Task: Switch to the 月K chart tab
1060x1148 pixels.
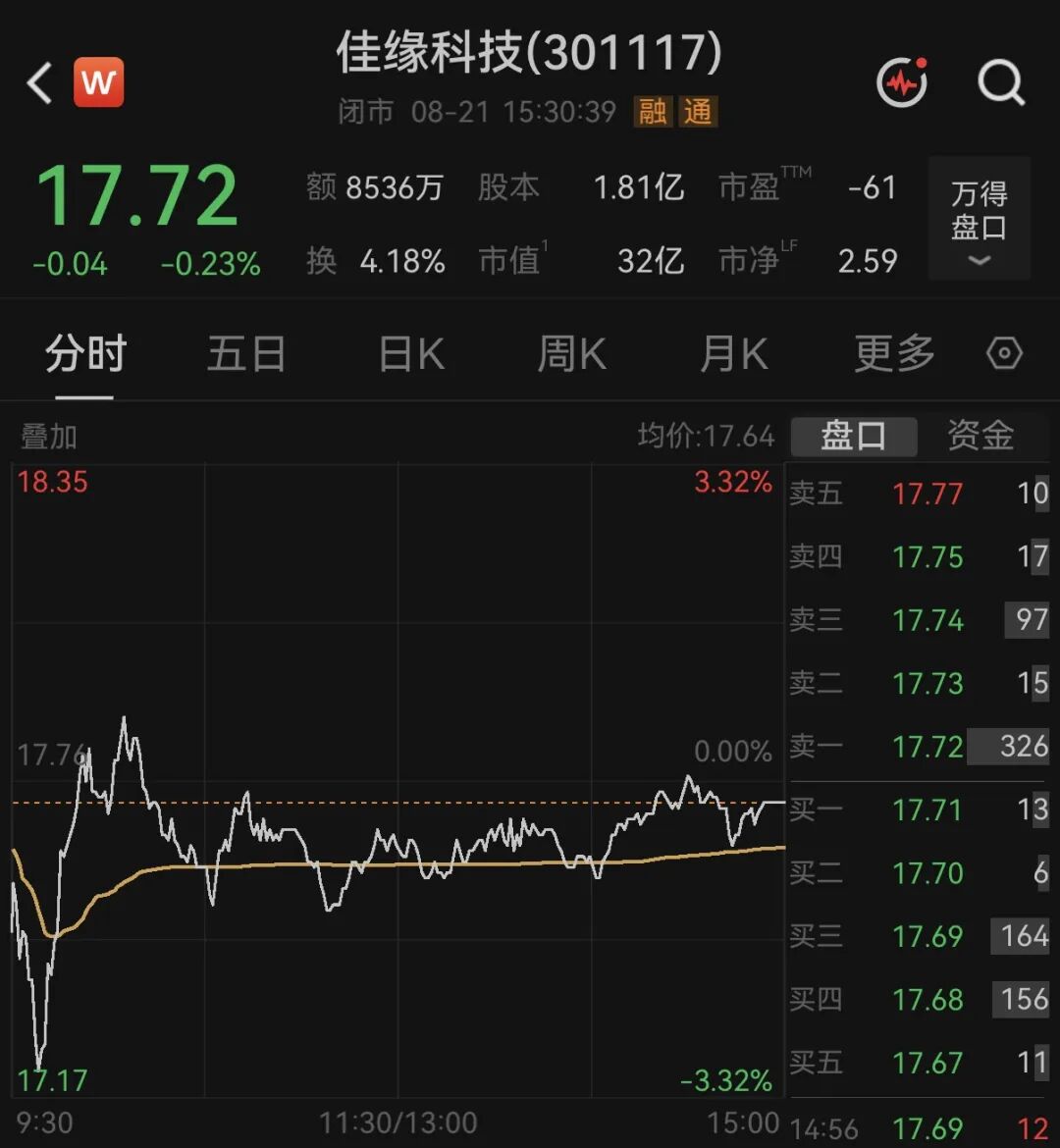Action: (x=734, y=354)
